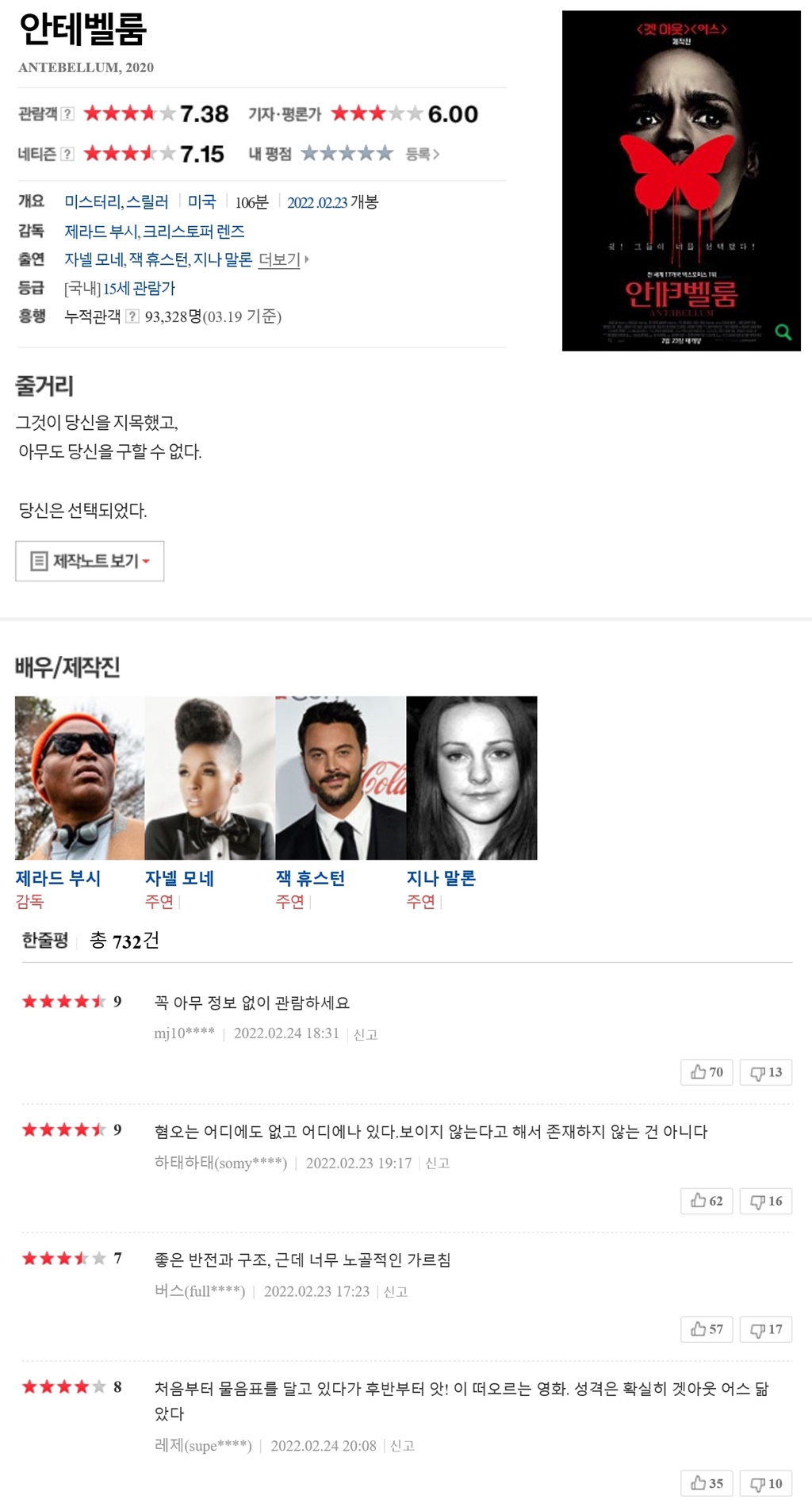This screenshot has height=1507, width=812.
Task: Like the review by mj10****
Action: [707, 1072]
